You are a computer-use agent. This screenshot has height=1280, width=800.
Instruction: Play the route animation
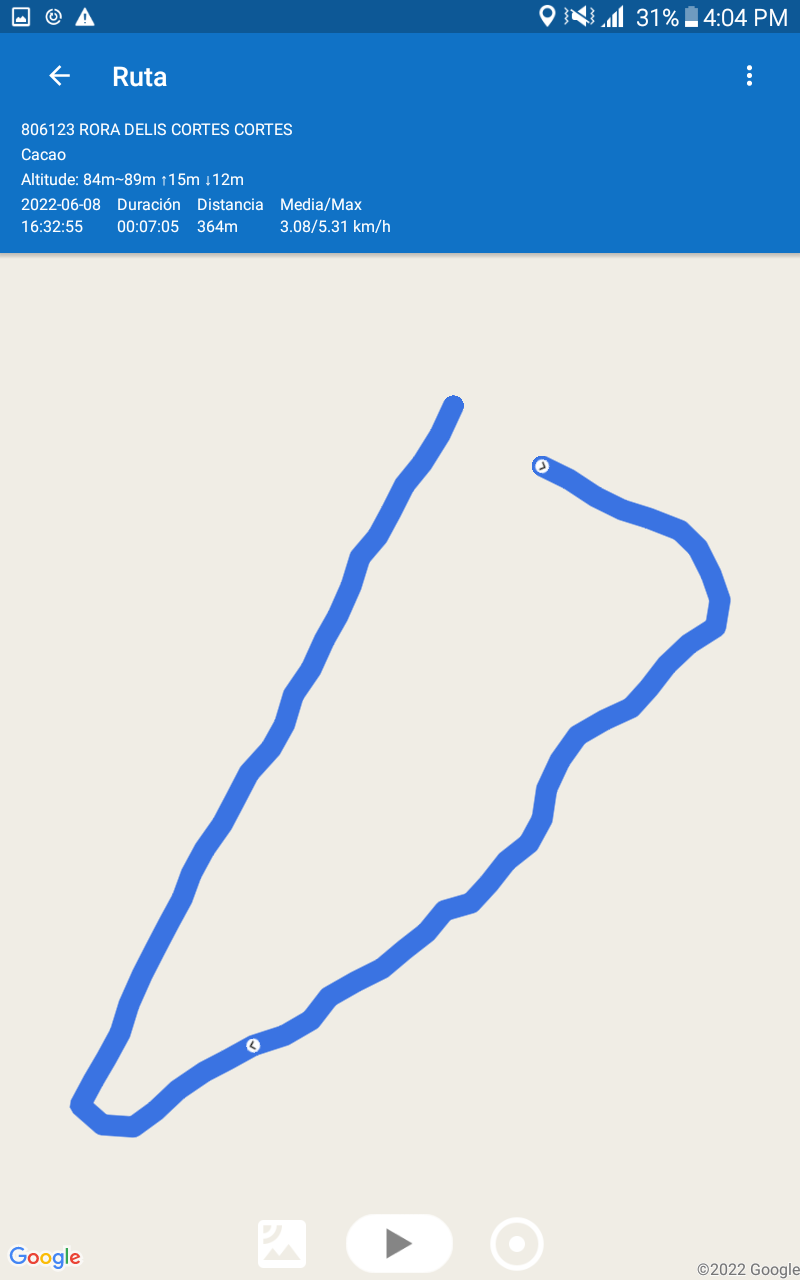tap(399, 1243)
